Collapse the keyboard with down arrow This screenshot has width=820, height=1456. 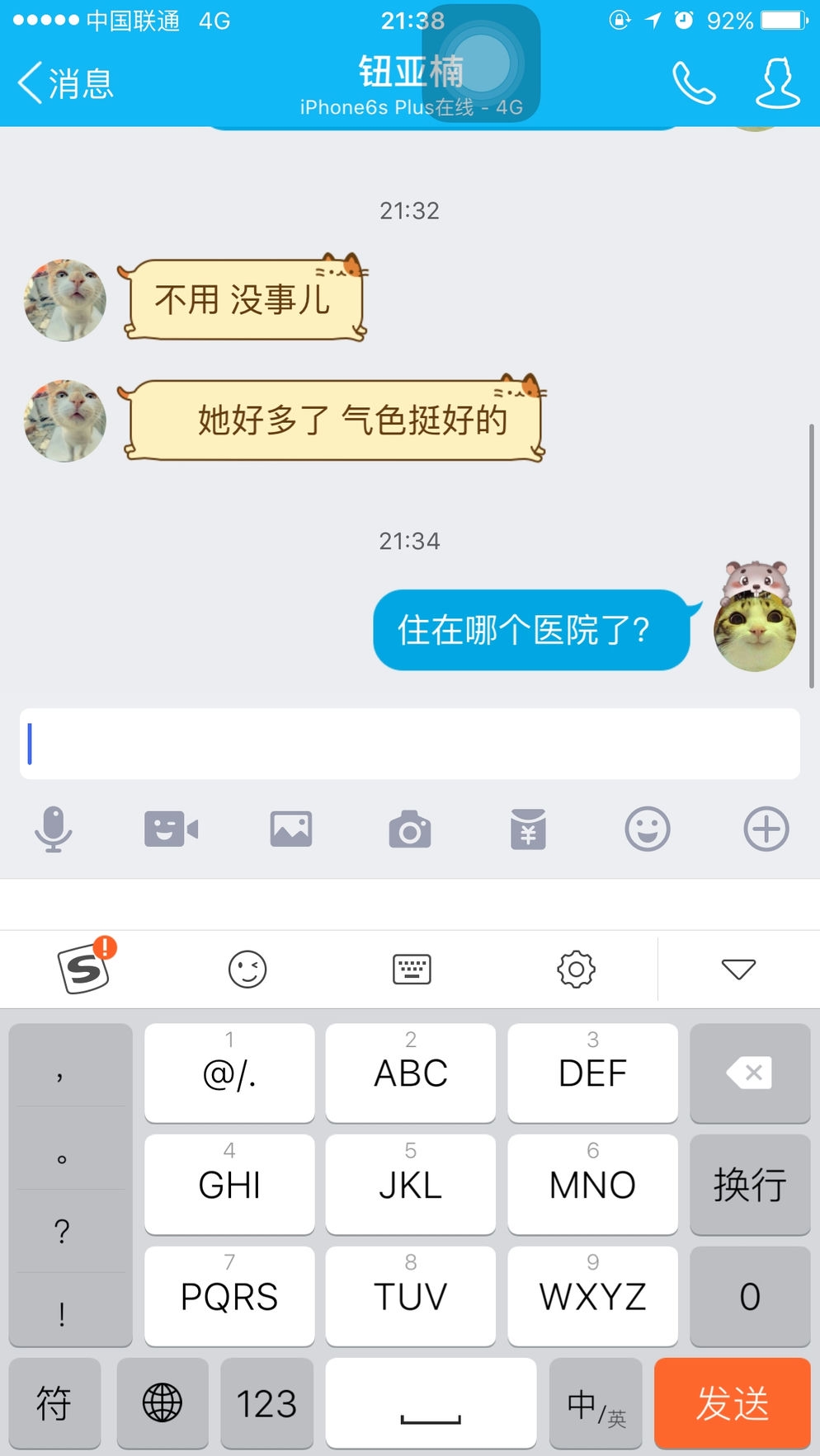point(738,969)
